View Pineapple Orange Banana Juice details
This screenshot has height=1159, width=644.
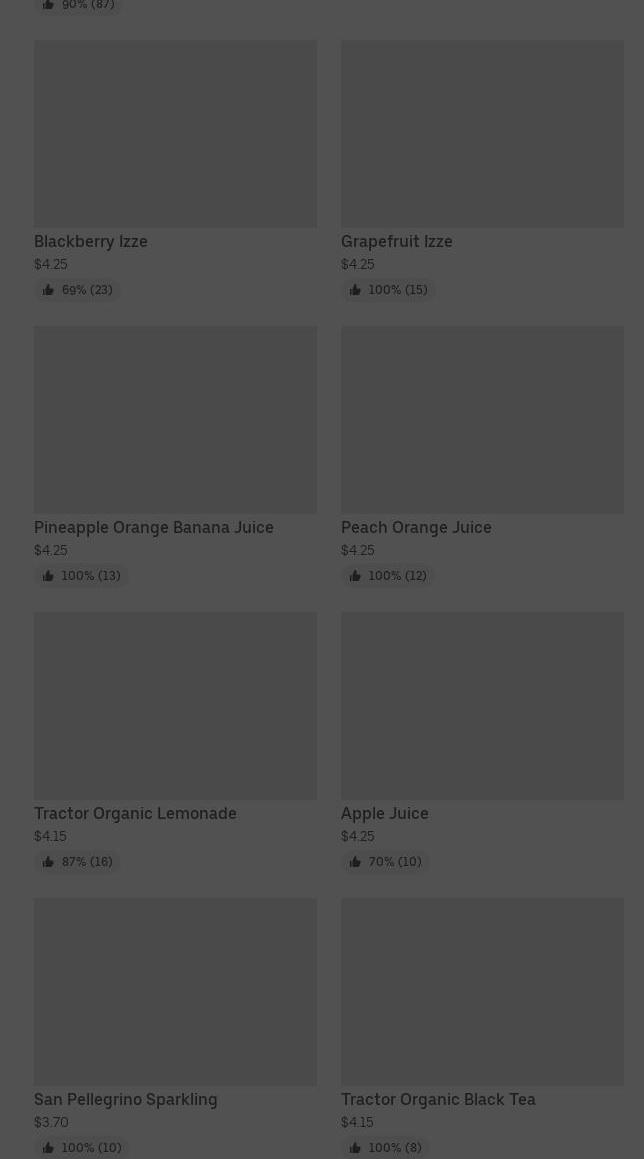point(175,420)
